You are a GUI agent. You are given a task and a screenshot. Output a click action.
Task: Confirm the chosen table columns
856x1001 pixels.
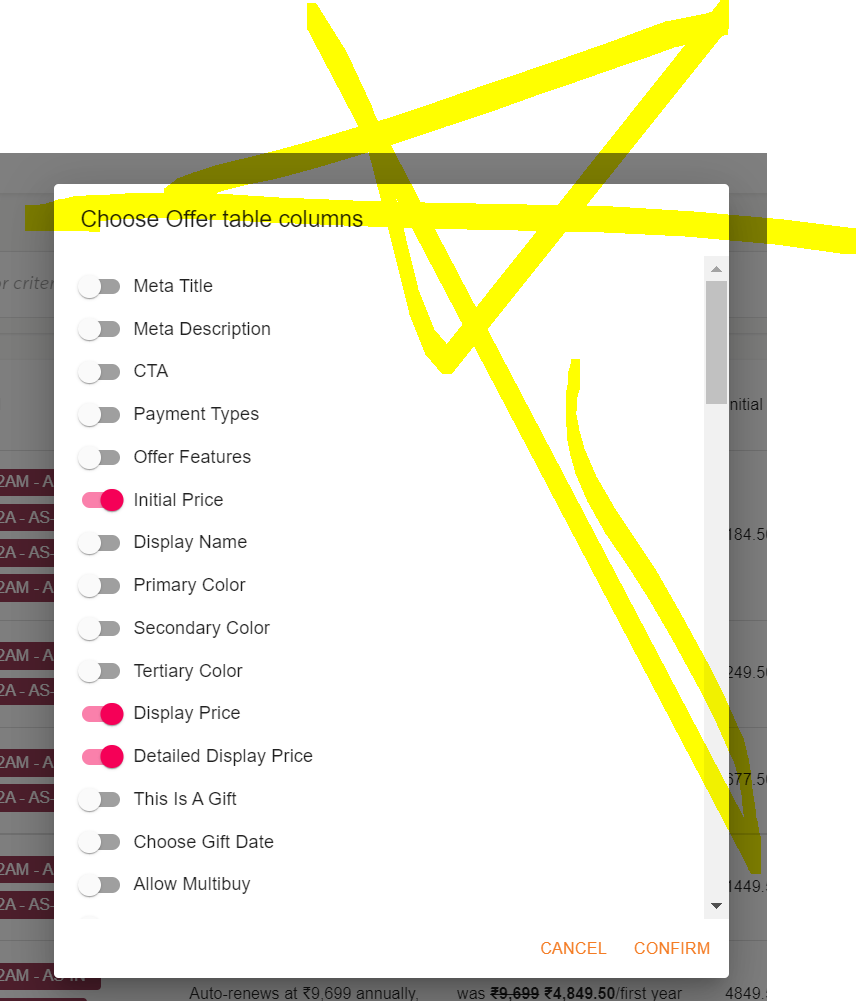[x=672, y=948]
